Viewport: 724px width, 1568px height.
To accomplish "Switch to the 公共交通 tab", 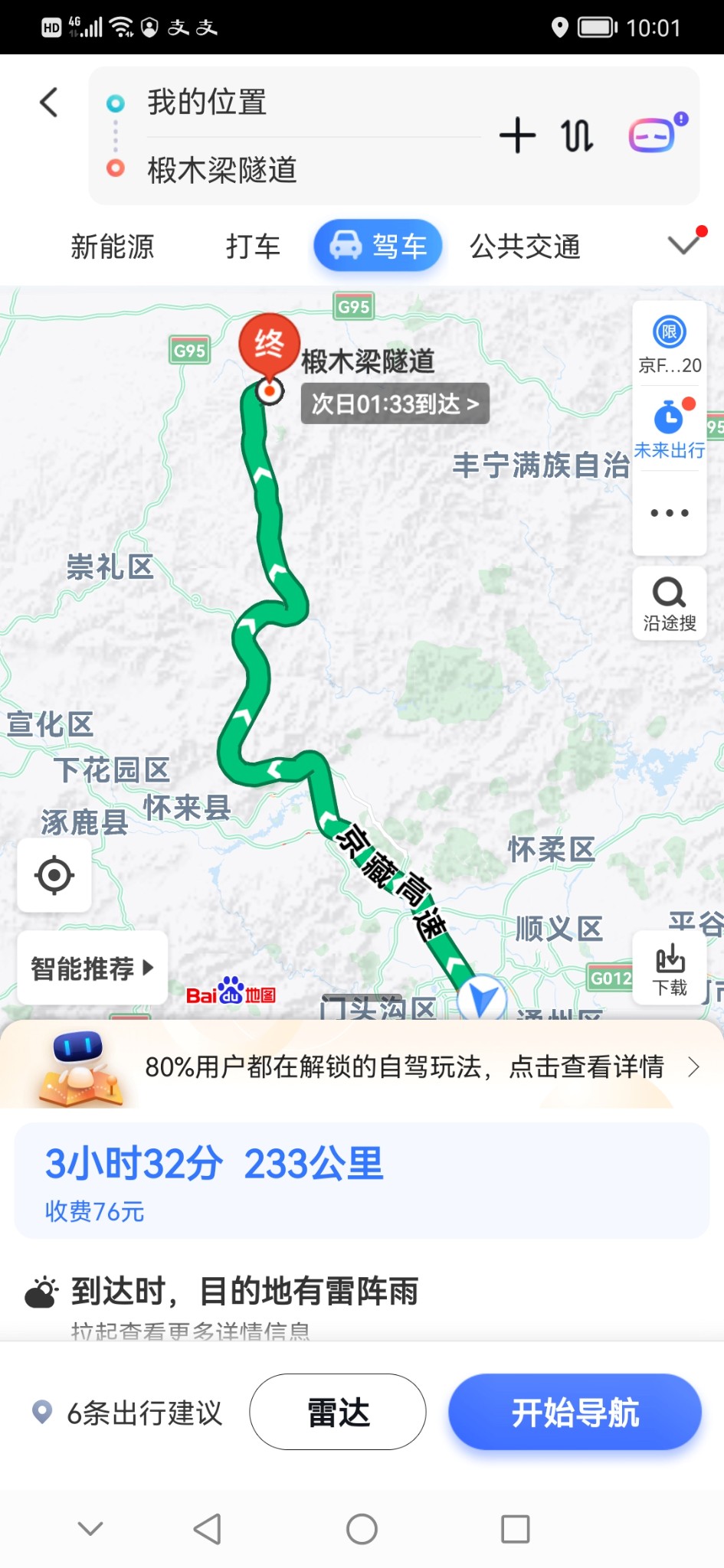I will click(x=525, y=247).
